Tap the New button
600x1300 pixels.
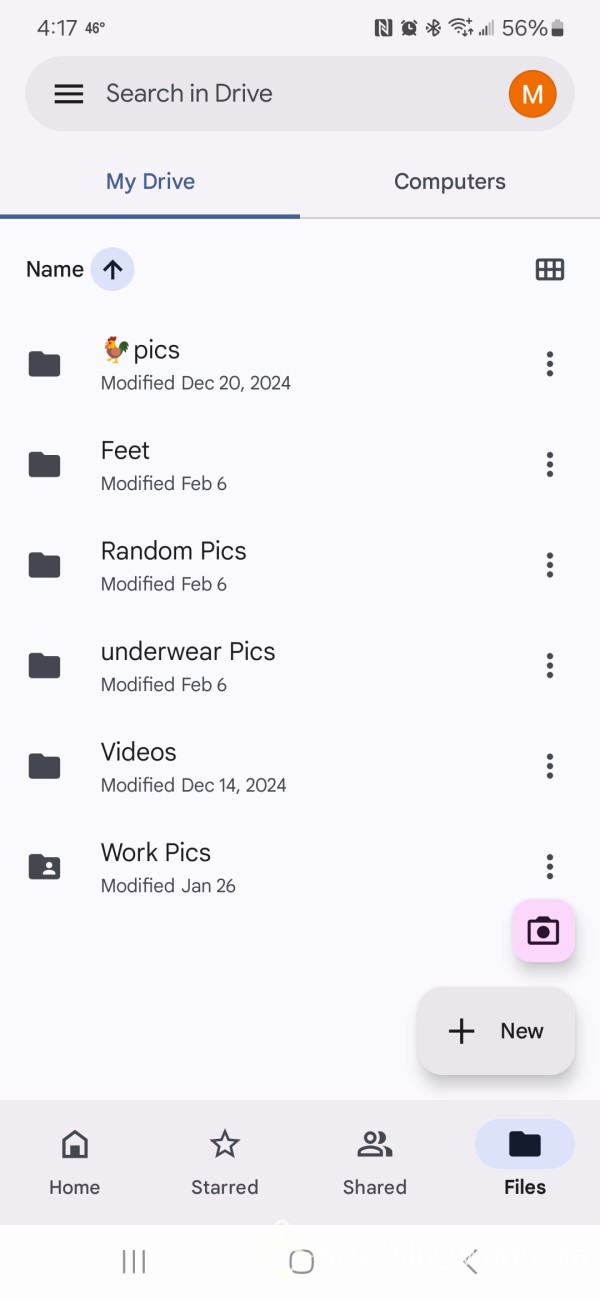click(496, 1031)
